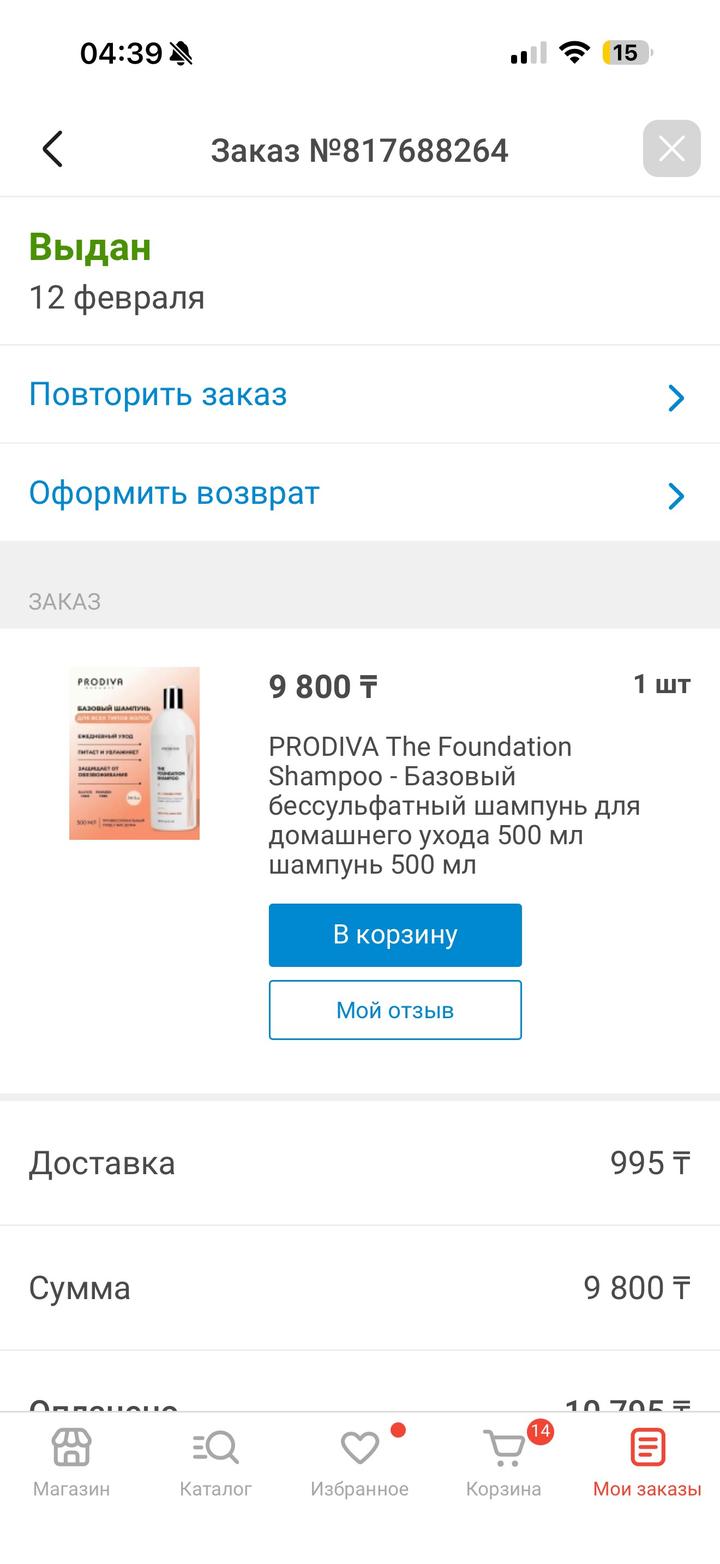Open Повторить заказ to reorder

358,395
